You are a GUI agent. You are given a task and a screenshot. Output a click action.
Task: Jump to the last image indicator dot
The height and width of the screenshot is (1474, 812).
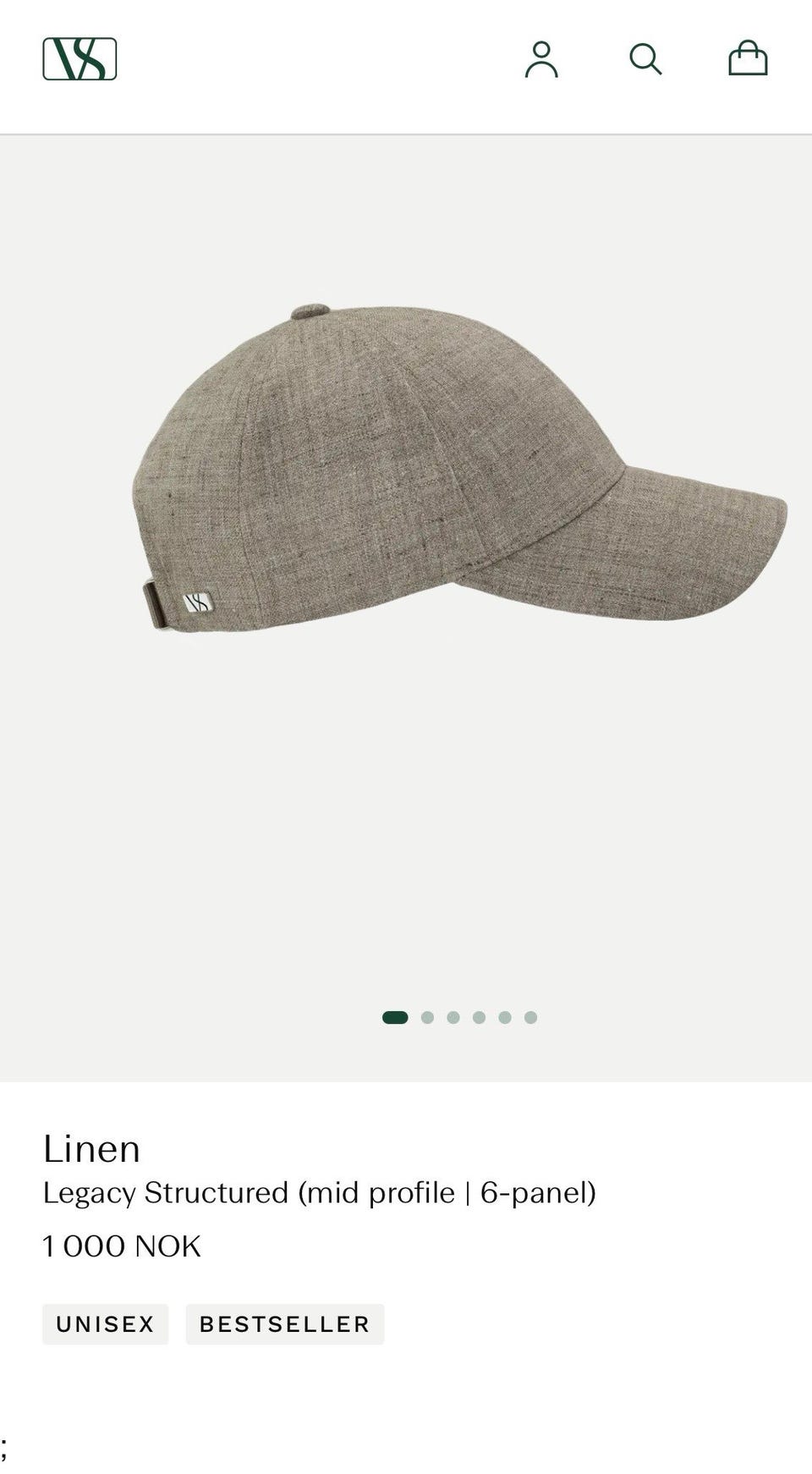(530, 1017)
